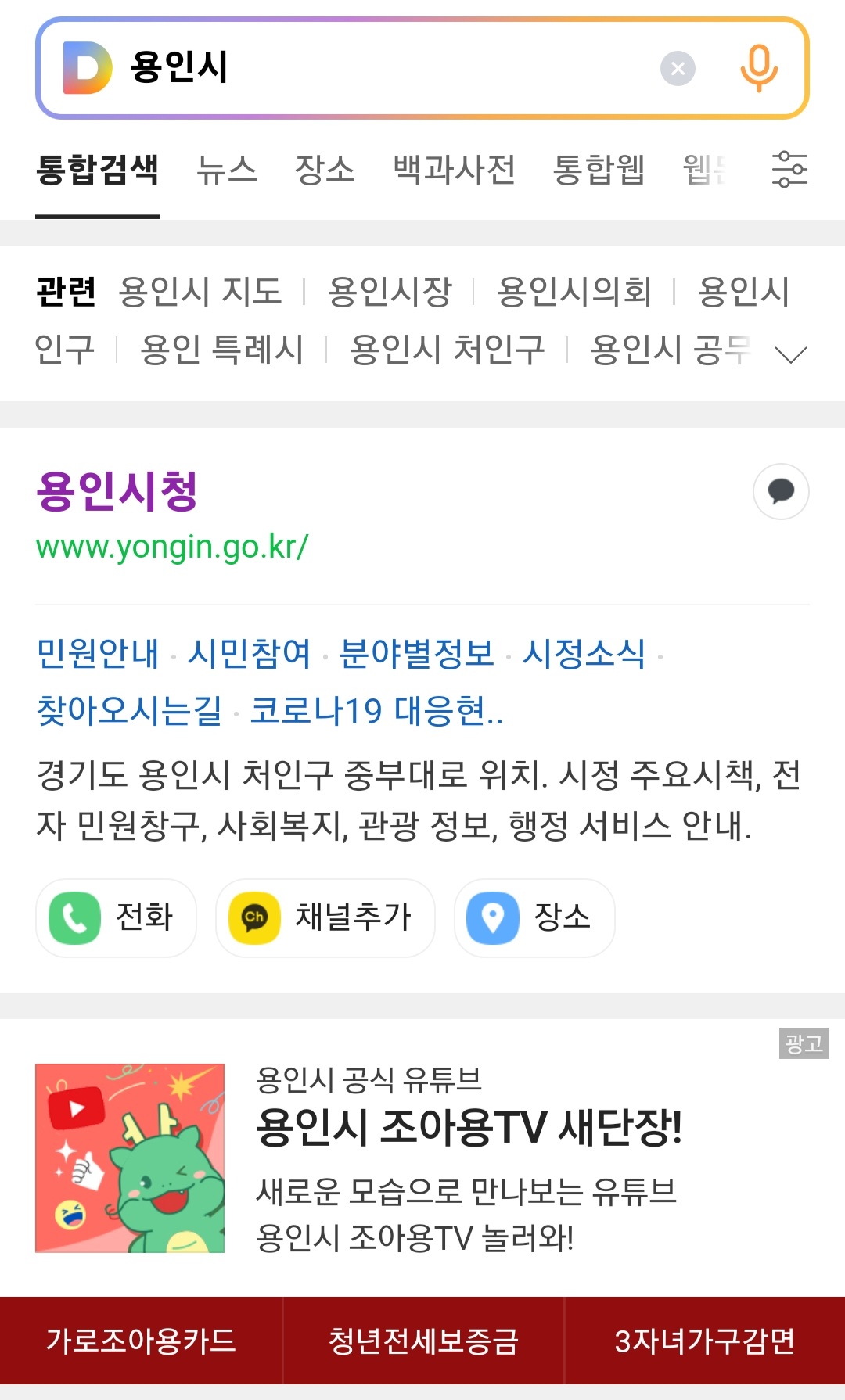Search related term 용인시 지도
This screenshot has height=1400, width=845.
coord(200,292)
